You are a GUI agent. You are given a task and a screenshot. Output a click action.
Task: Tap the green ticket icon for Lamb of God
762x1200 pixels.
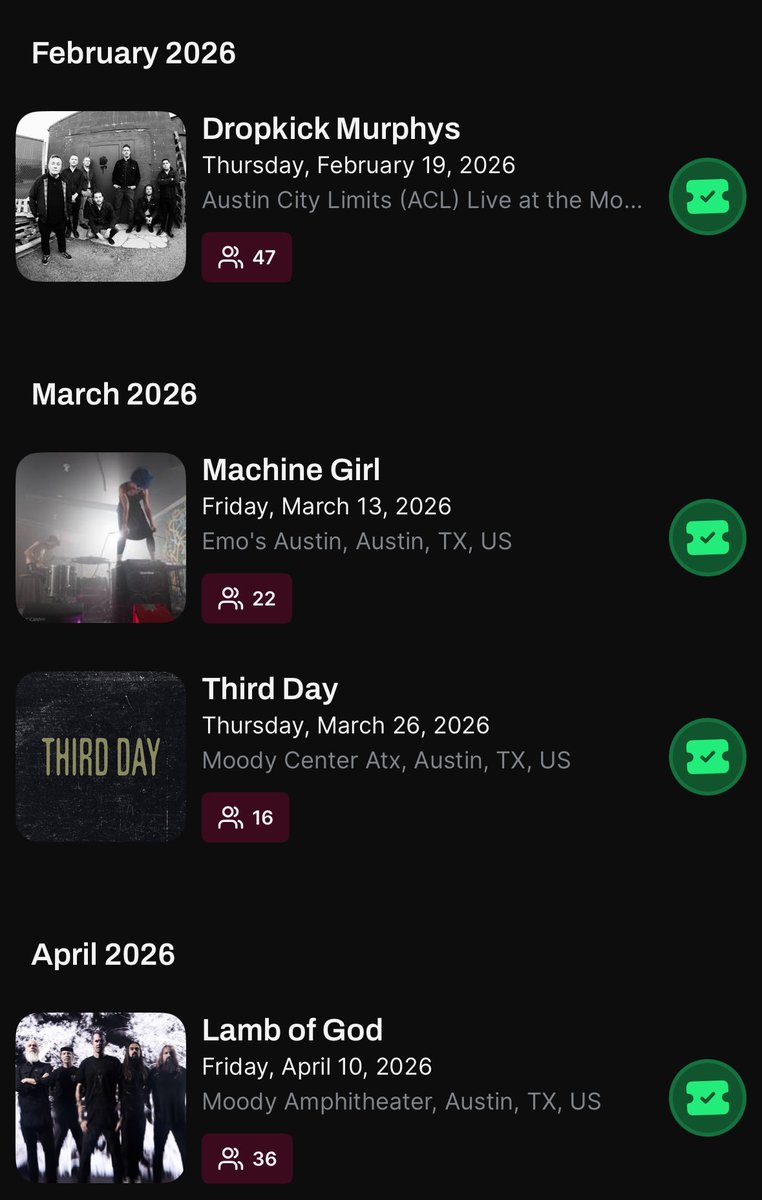pos(707,1098)
